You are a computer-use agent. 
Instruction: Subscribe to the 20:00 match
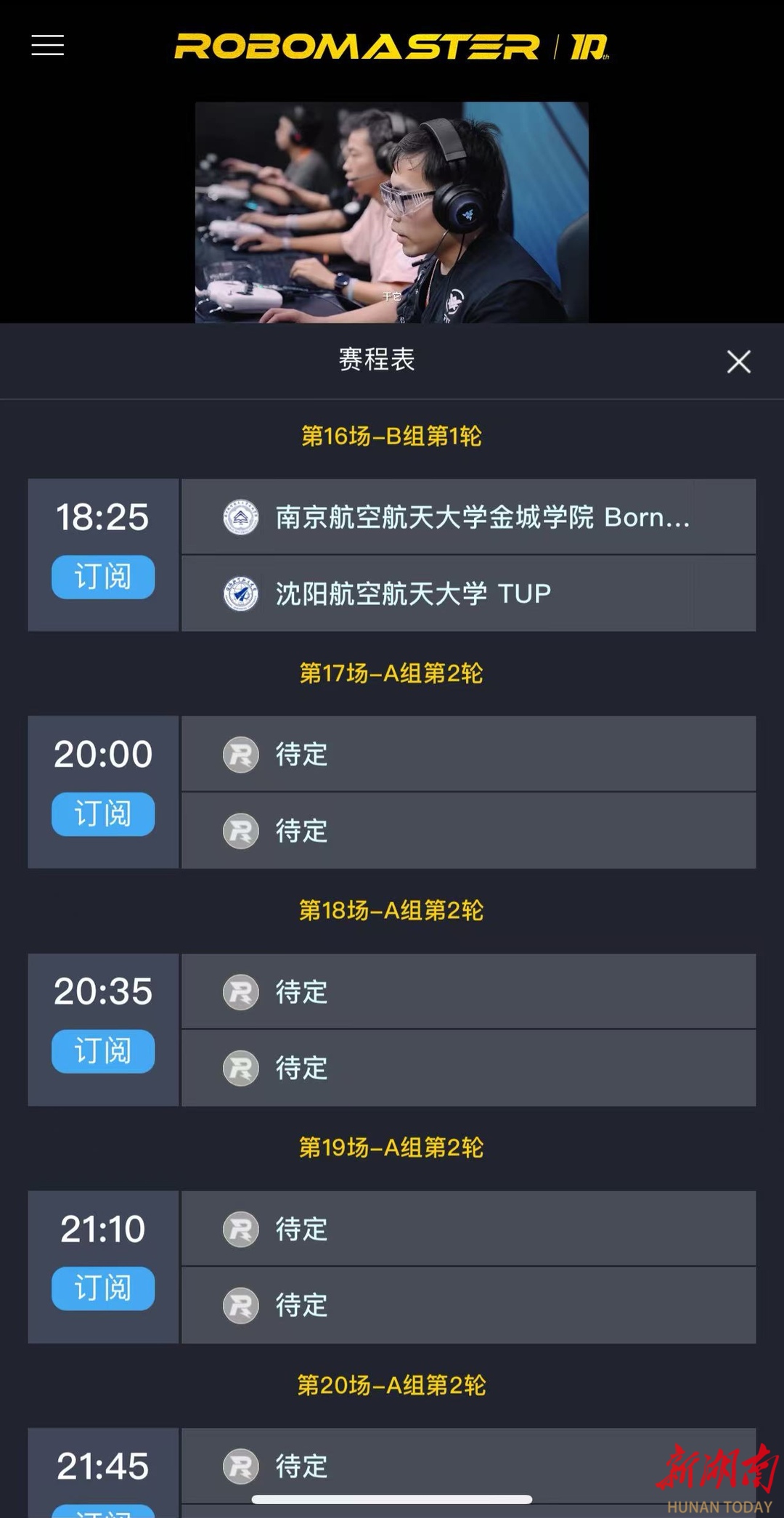point(103,813)
